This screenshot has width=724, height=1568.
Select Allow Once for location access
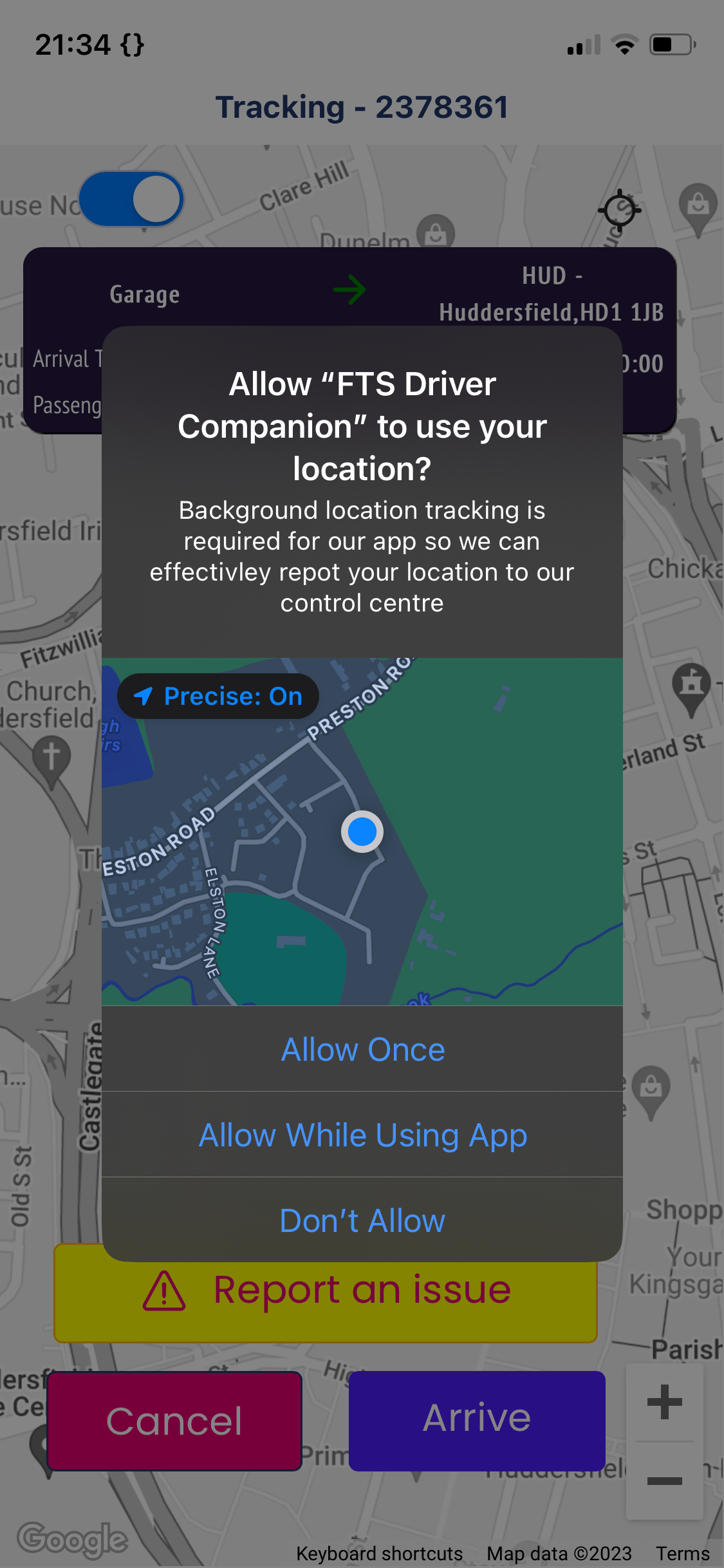(362, 1049)
